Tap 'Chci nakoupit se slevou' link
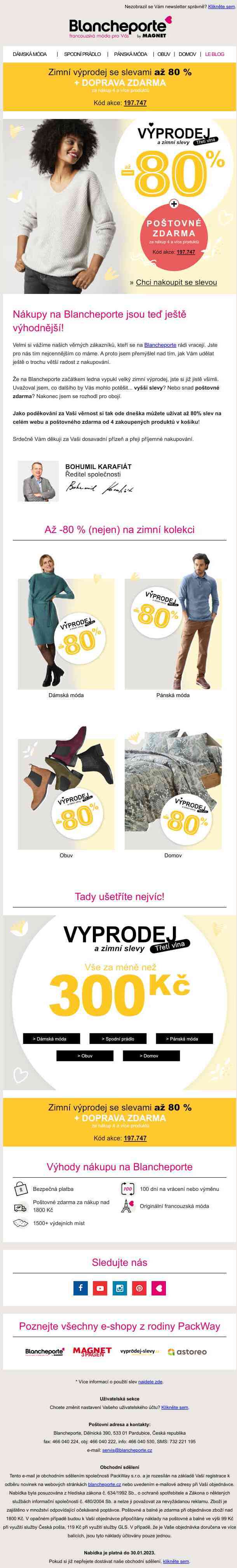Viewport: 237px width, 1568px height. click(x=176, y=282)
